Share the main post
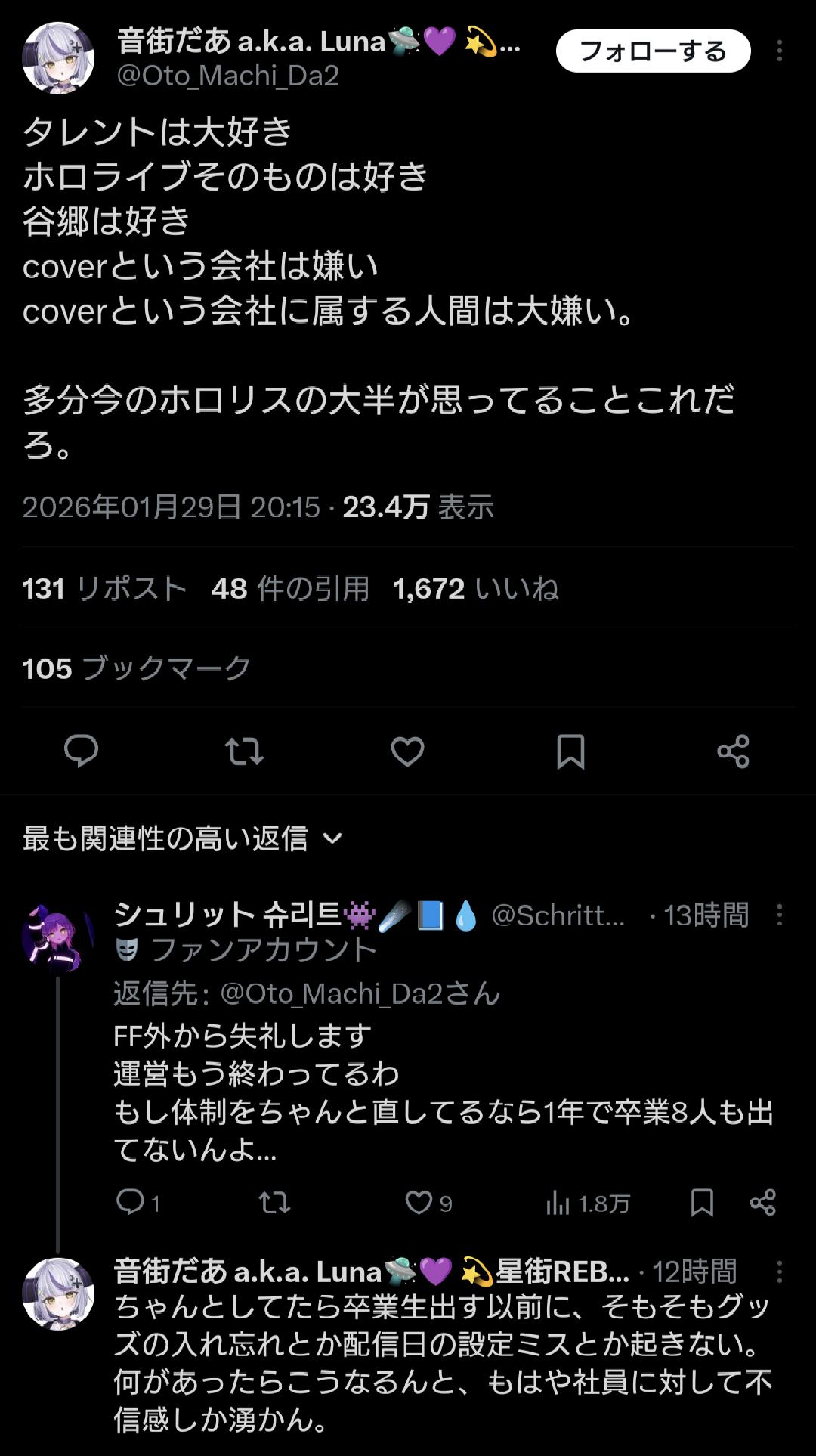 [x=733, y=751]
